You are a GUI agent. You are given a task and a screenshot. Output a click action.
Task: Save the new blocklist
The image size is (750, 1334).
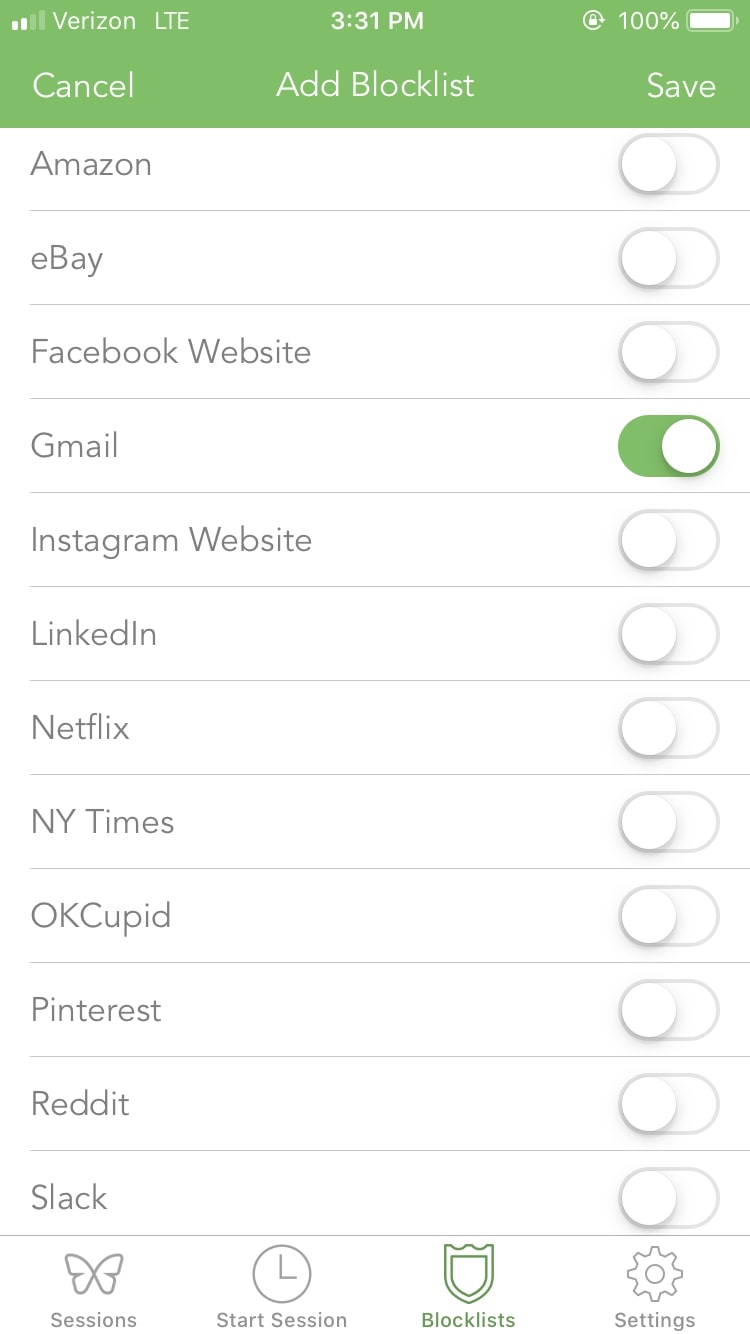680,86
